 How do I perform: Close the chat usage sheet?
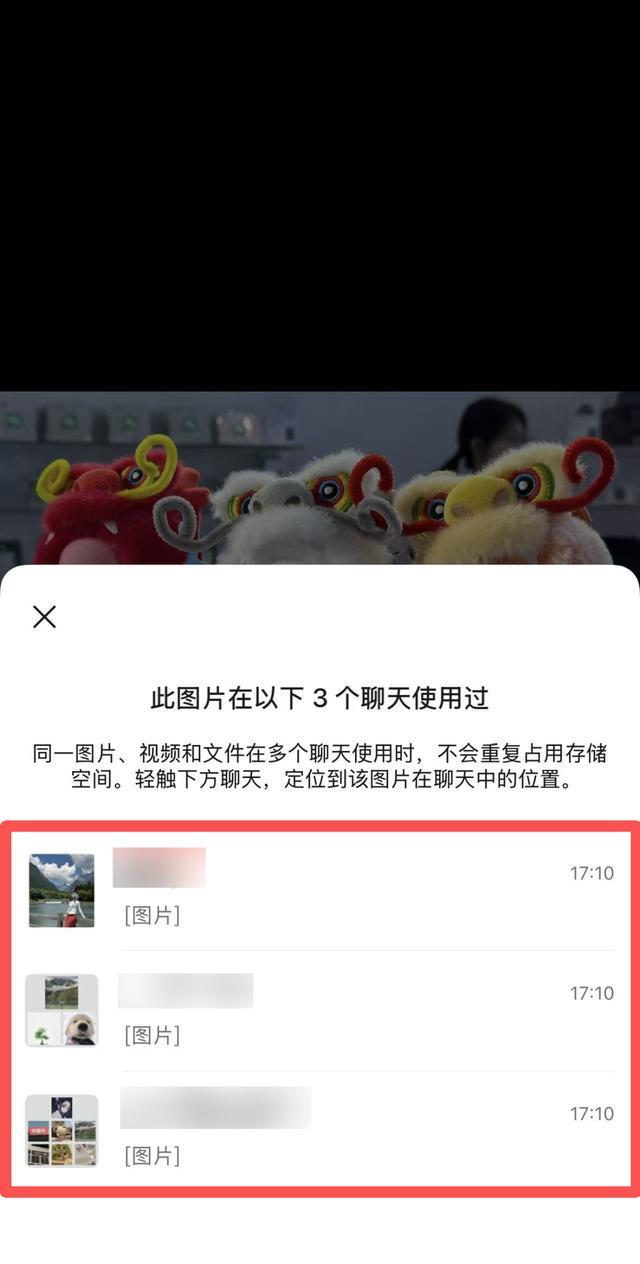pyautogui.click(x=44, y=617)
